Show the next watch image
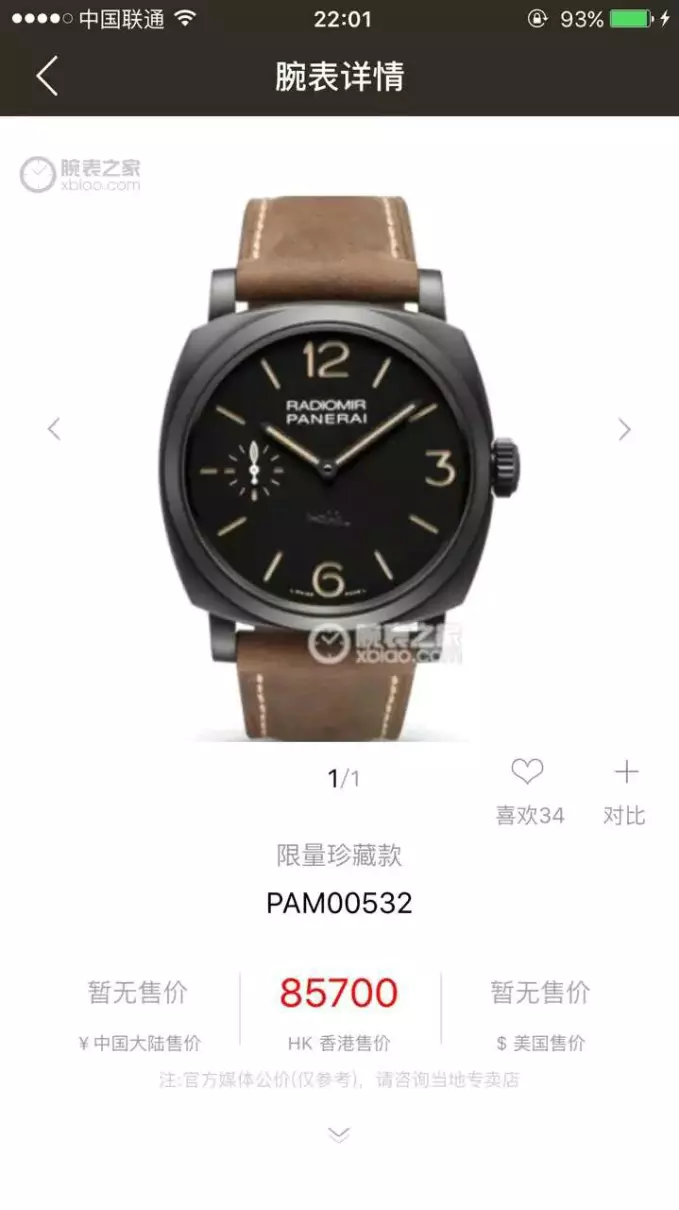The width and height of the screenshot is (679, 1210). click(625, 429)
